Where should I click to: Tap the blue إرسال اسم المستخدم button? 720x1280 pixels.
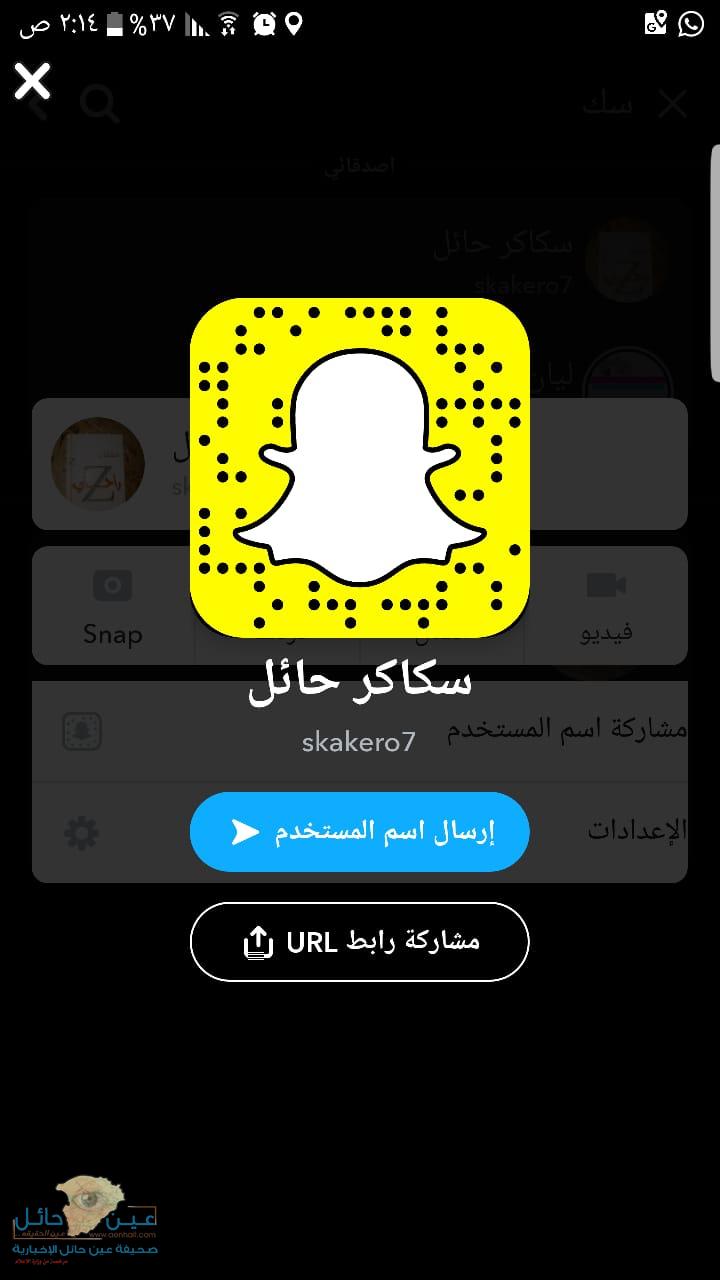click(x=359, y=832)
